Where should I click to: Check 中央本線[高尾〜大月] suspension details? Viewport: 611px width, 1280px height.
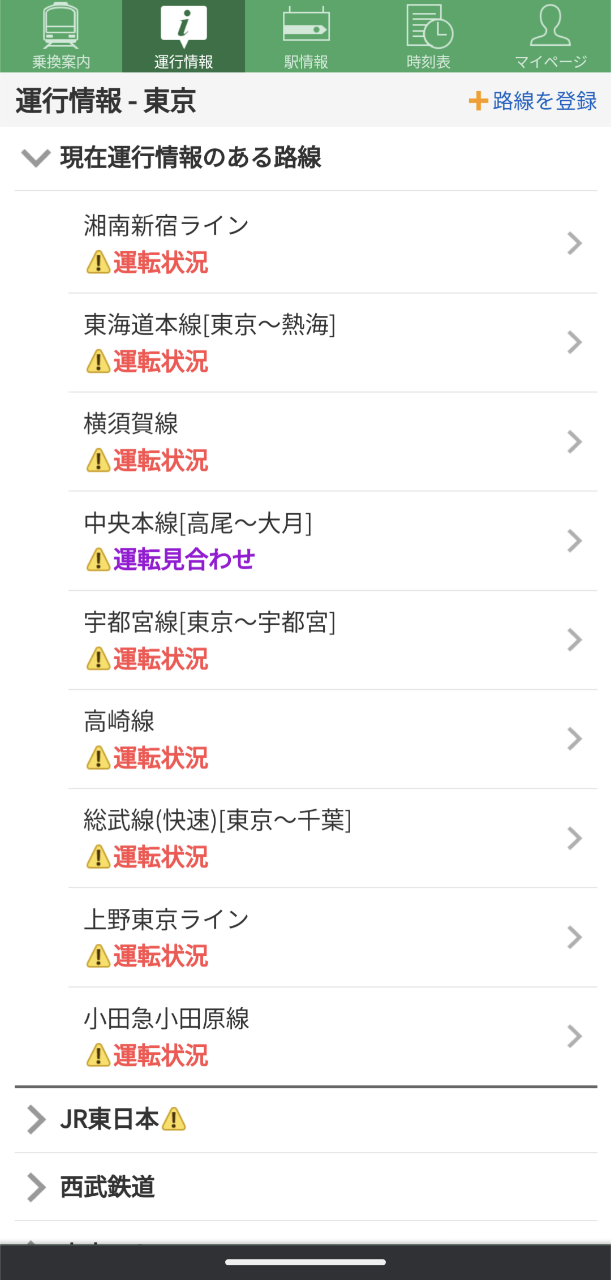[330, 540]
